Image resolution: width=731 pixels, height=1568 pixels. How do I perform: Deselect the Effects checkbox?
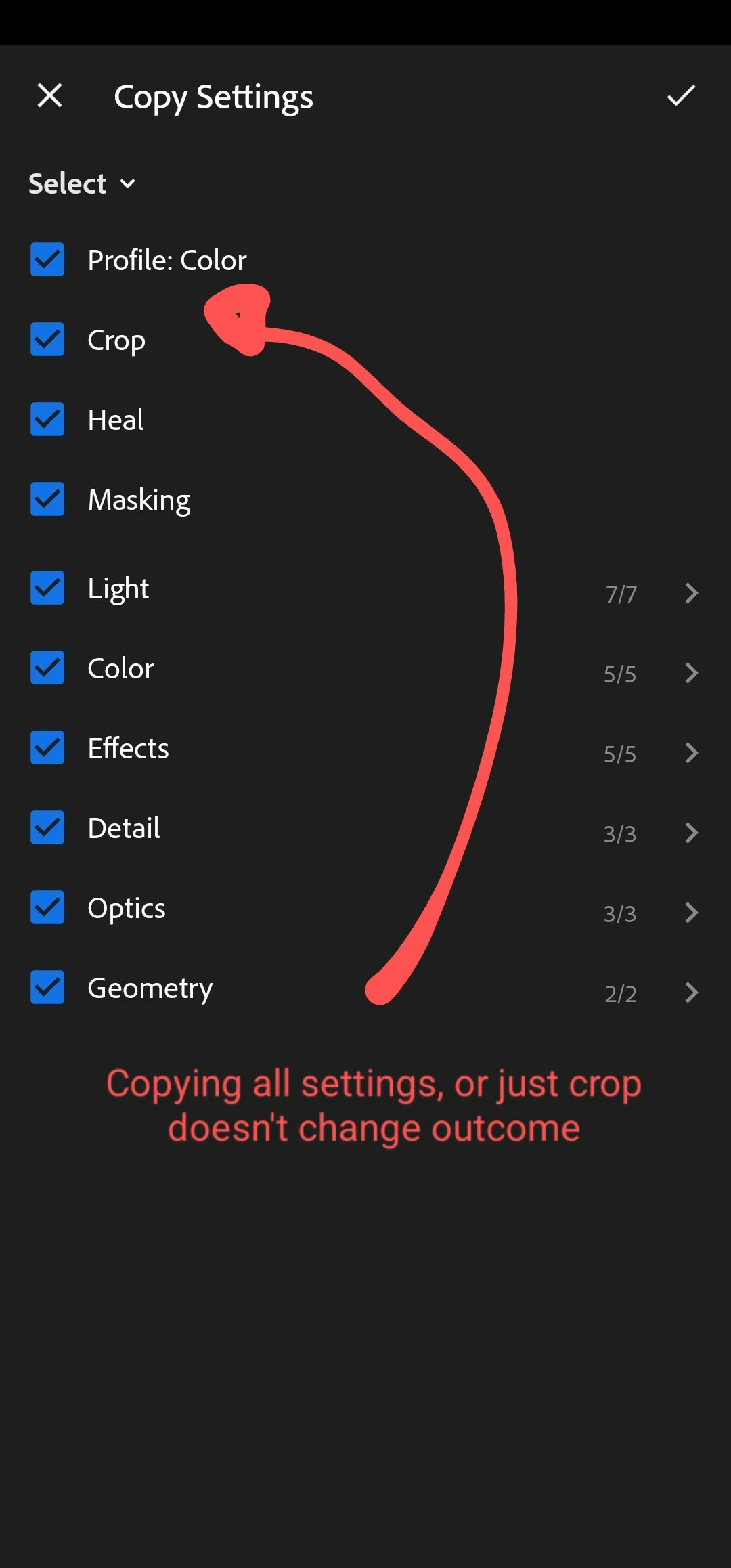[47, 748]
